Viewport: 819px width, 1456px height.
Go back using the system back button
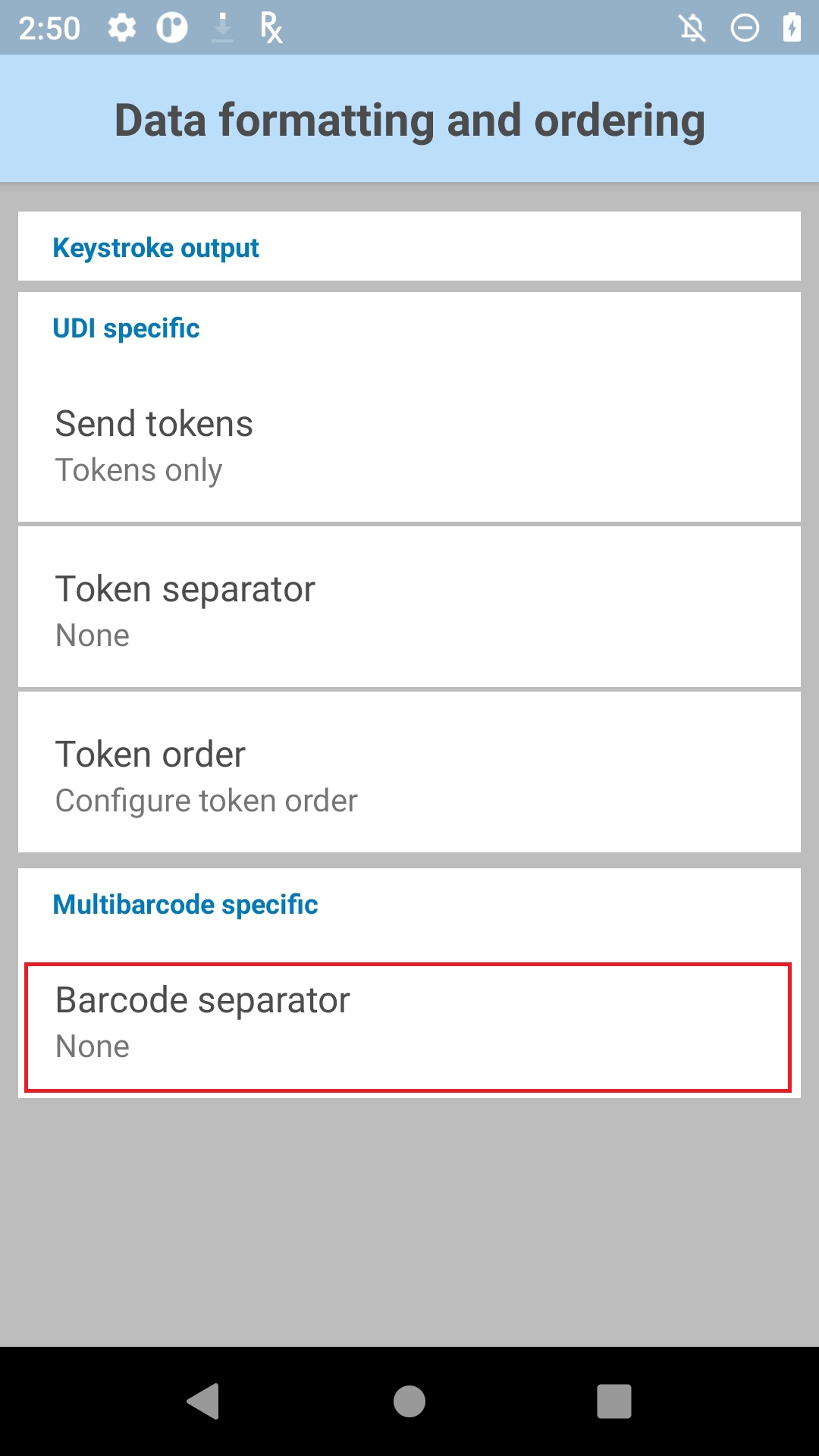pyautogui.click(x=203, y=1401)
